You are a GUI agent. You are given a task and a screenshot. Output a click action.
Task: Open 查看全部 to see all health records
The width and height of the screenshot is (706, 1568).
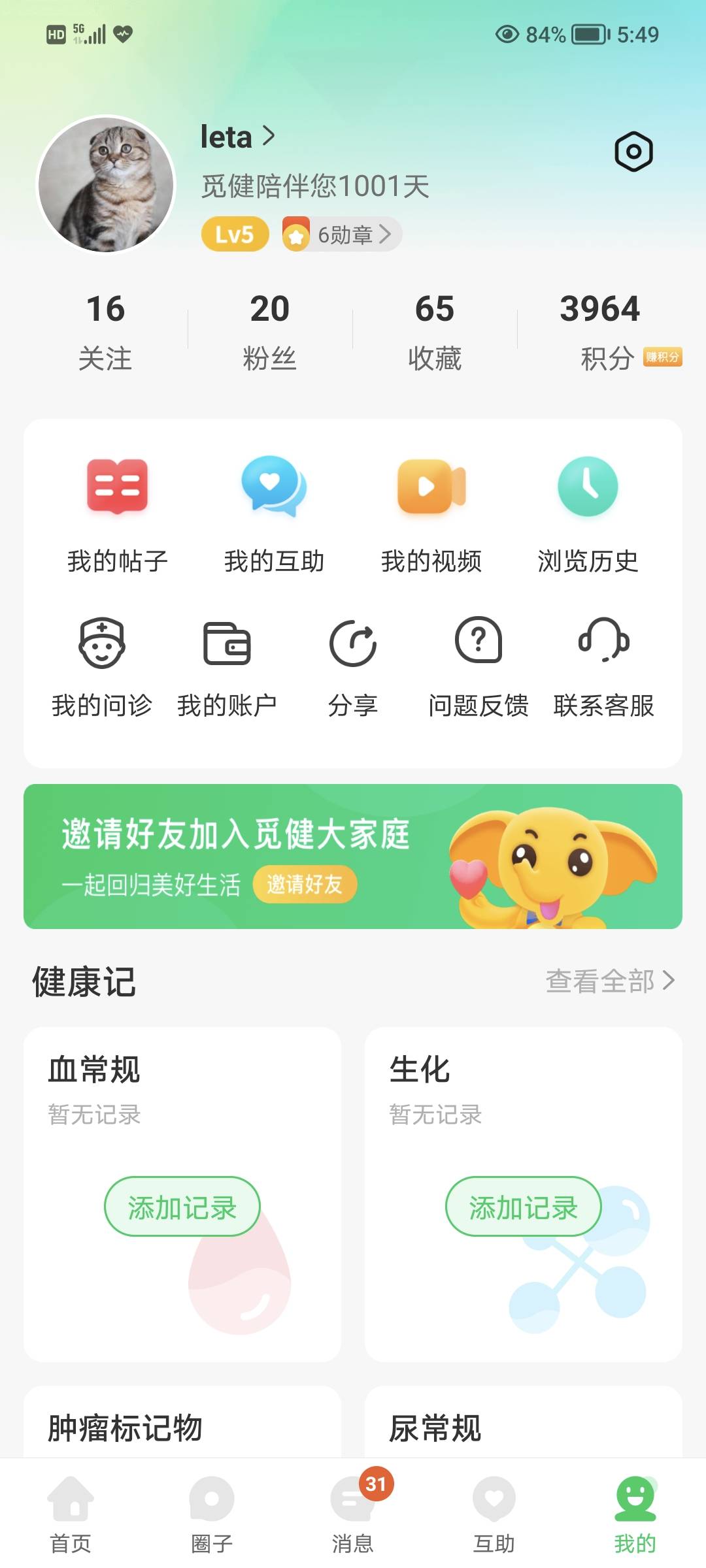pyautogui.click(x=611, y=979)
